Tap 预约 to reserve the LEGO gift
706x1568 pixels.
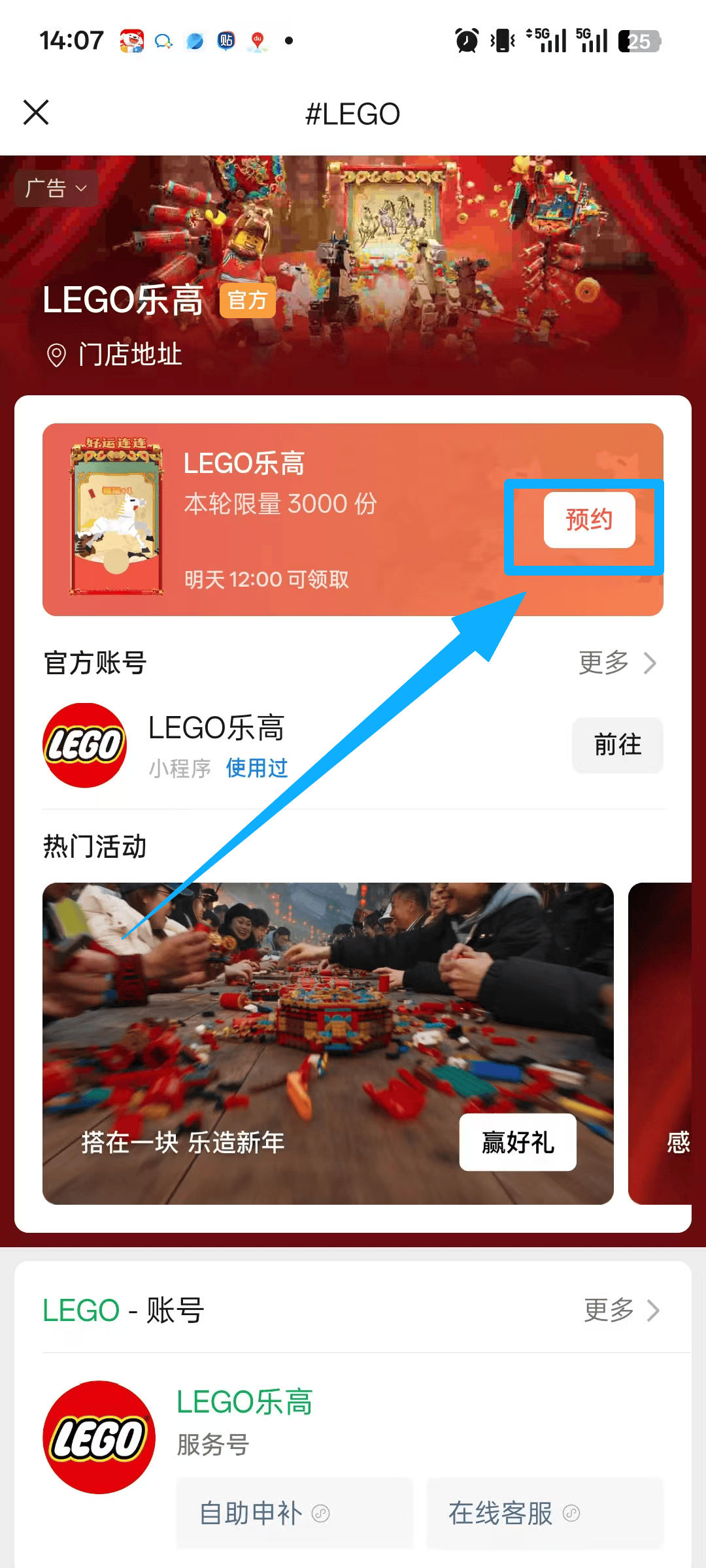(x=589, y=520)
